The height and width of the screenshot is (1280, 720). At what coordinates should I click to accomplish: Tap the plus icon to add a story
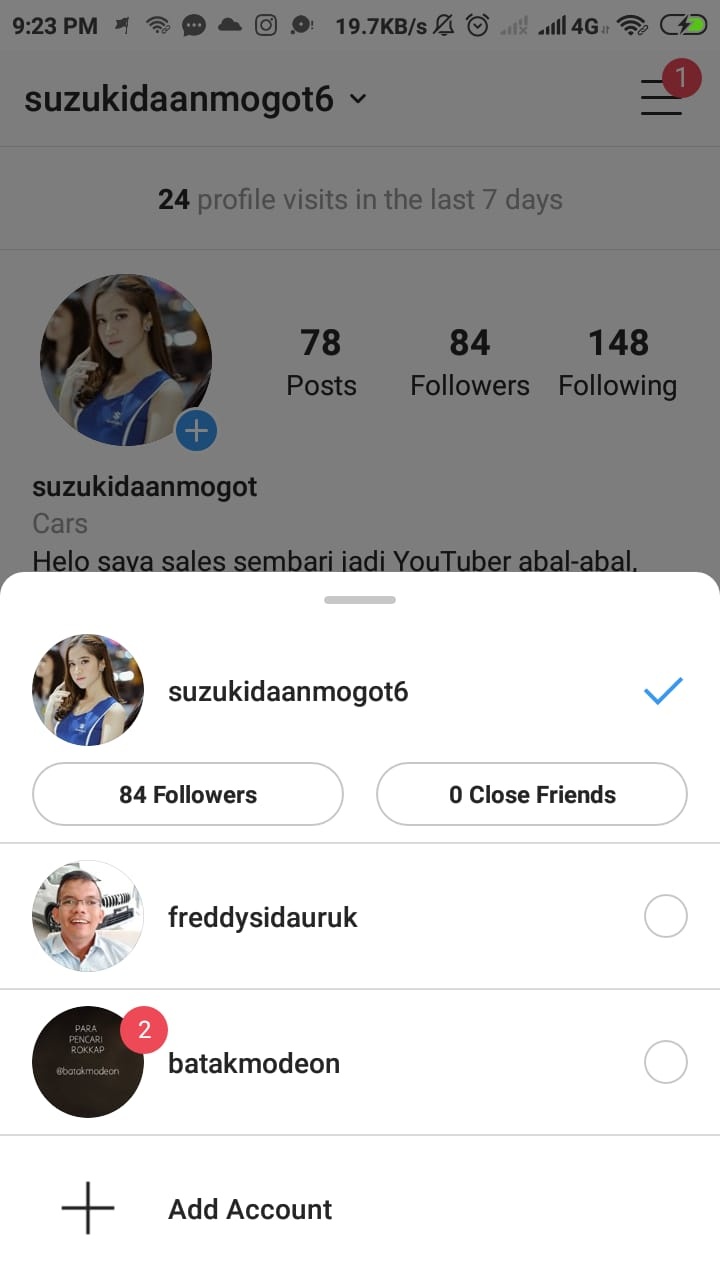coord(196,430)
